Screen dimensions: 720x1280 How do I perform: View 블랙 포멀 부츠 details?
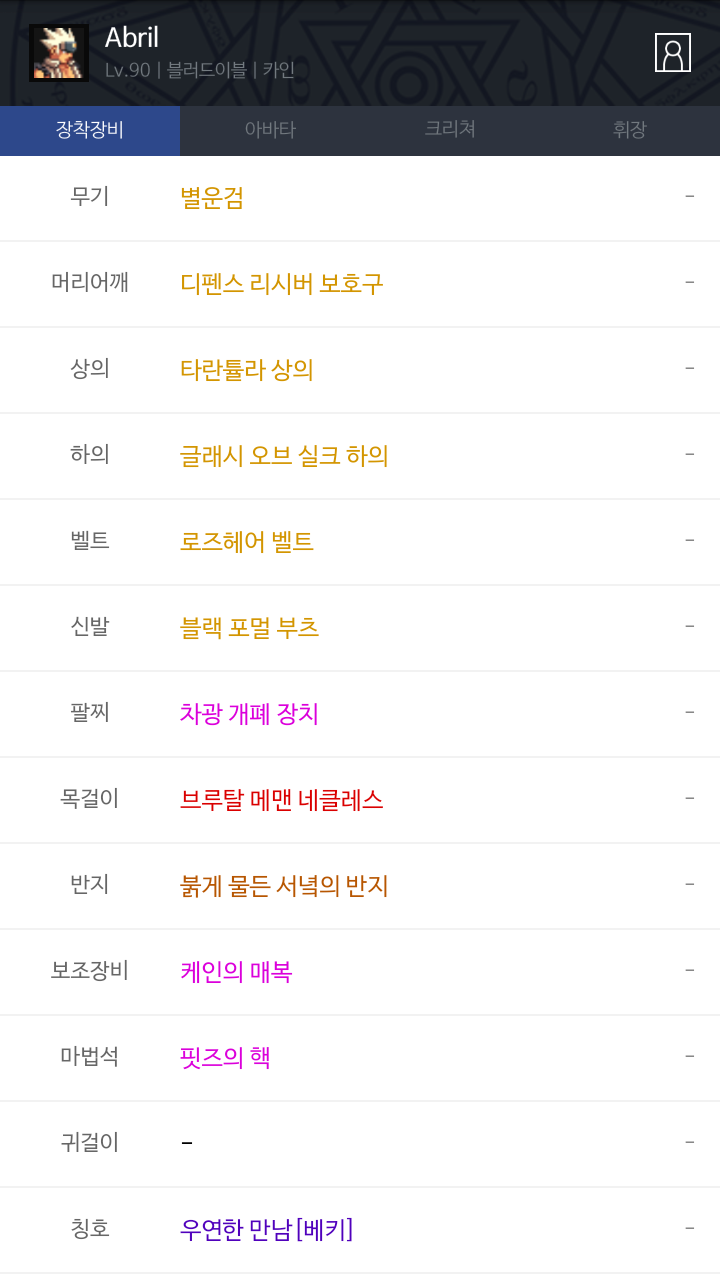tap(250, 628)
